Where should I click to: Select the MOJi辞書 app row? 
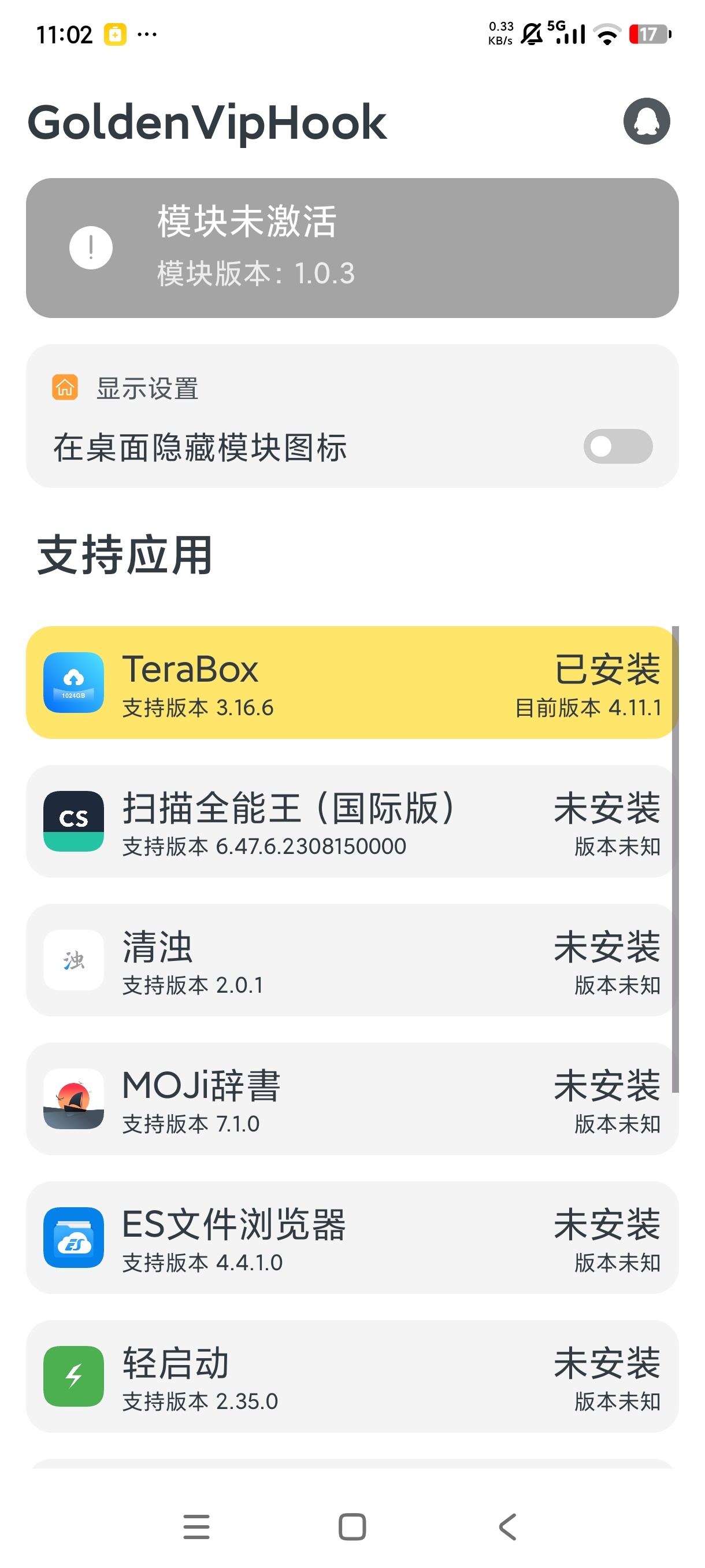point(351,1099)
